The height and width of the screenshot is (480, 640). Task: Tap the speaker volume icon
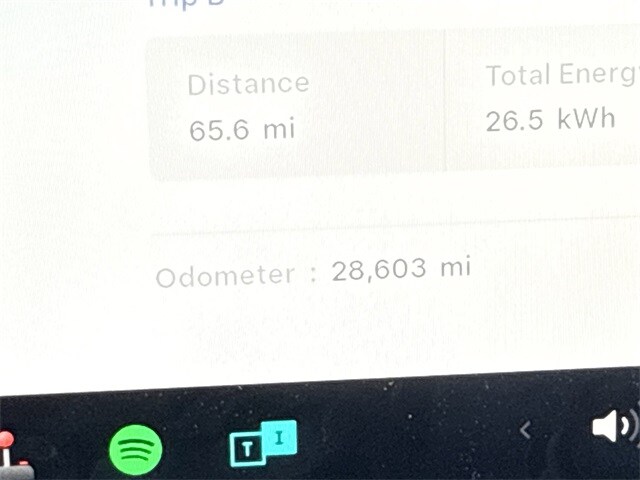[613, 427]
